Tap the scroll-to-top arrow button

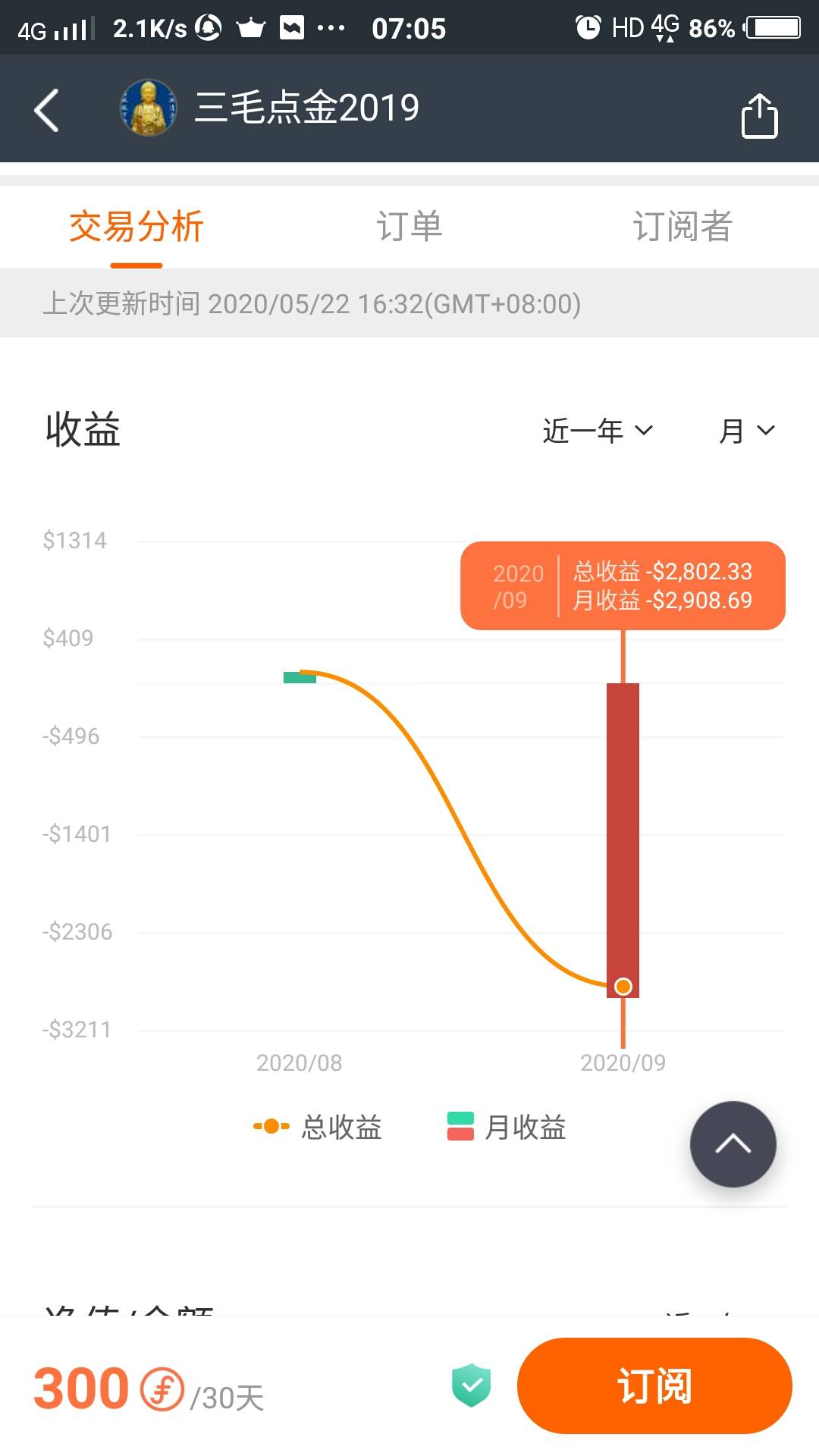733,1144
